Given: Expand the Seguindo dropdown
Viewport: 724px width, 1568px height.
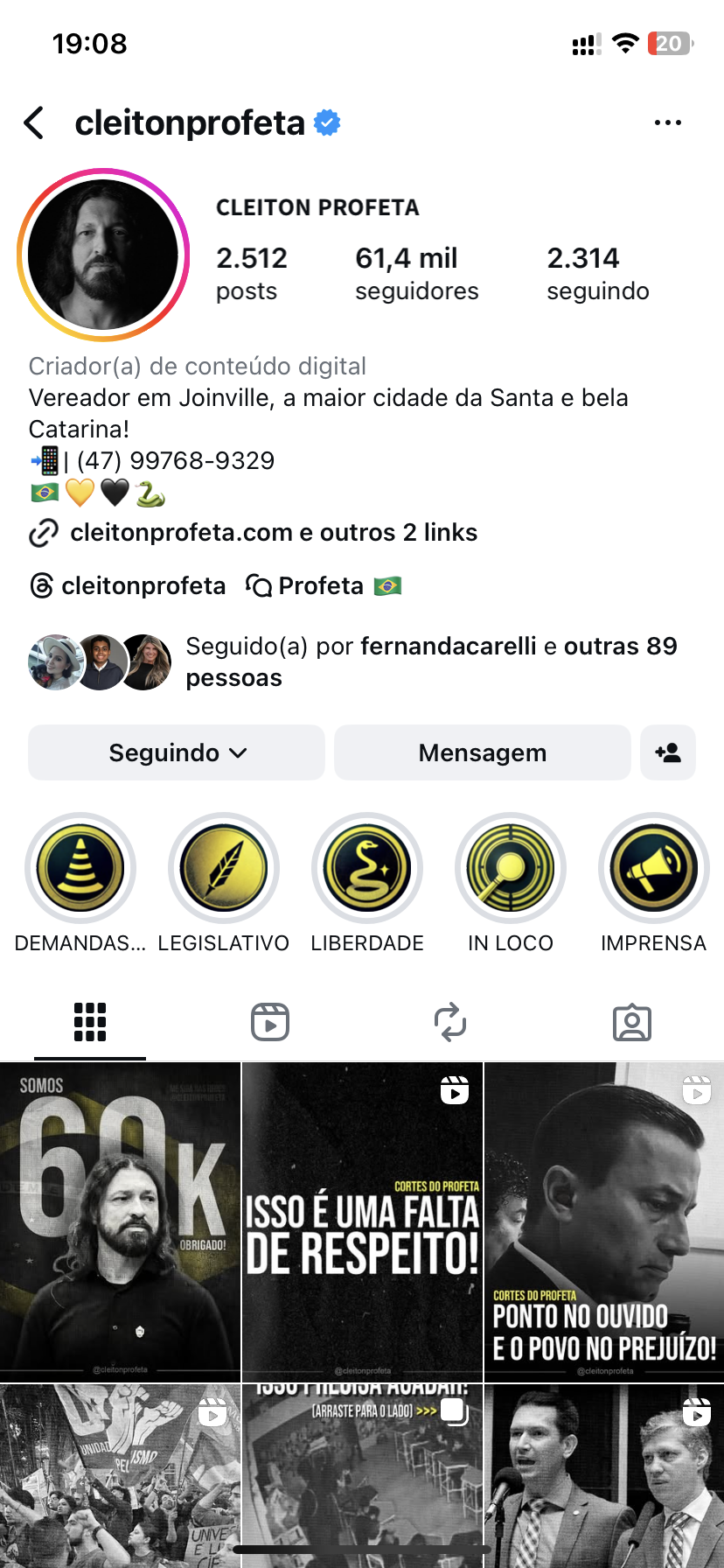Looking at the screenshot, I should 177,752.
